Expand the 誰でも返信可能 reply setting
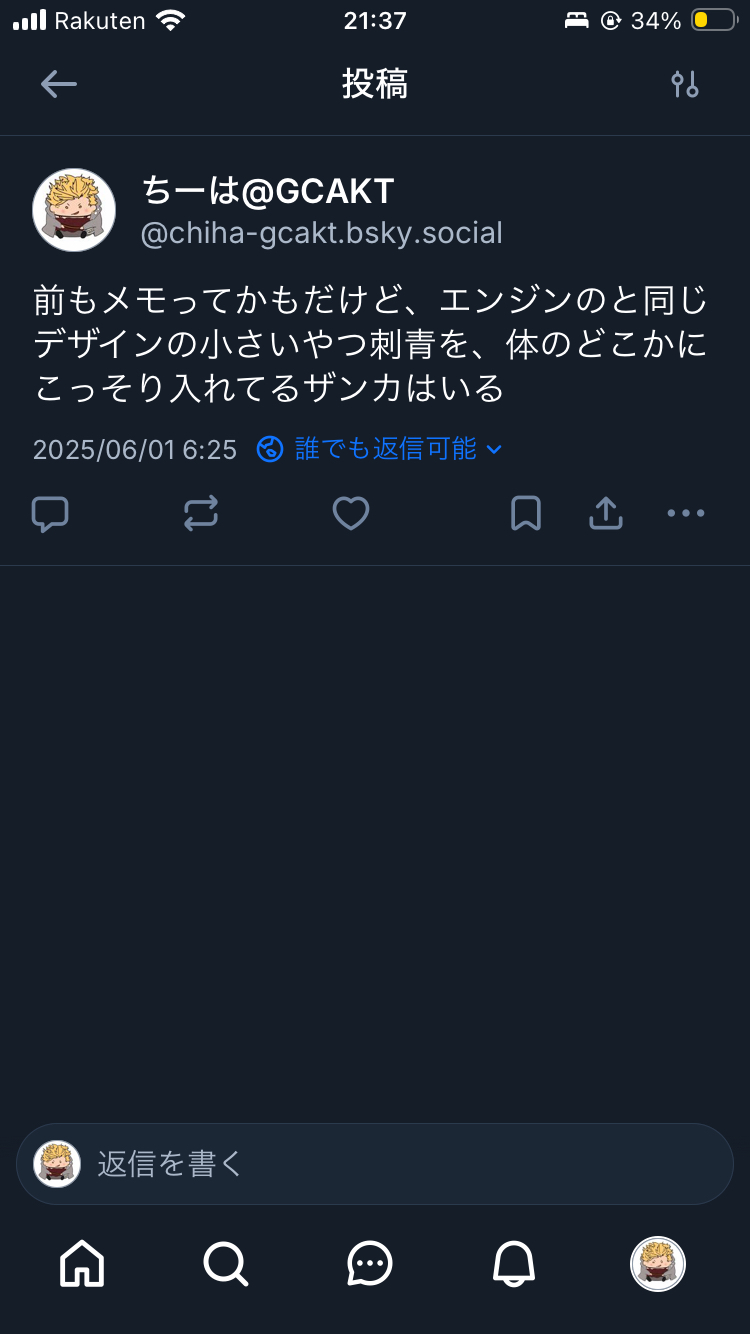The image size is (750, 1334). (379, 449)
